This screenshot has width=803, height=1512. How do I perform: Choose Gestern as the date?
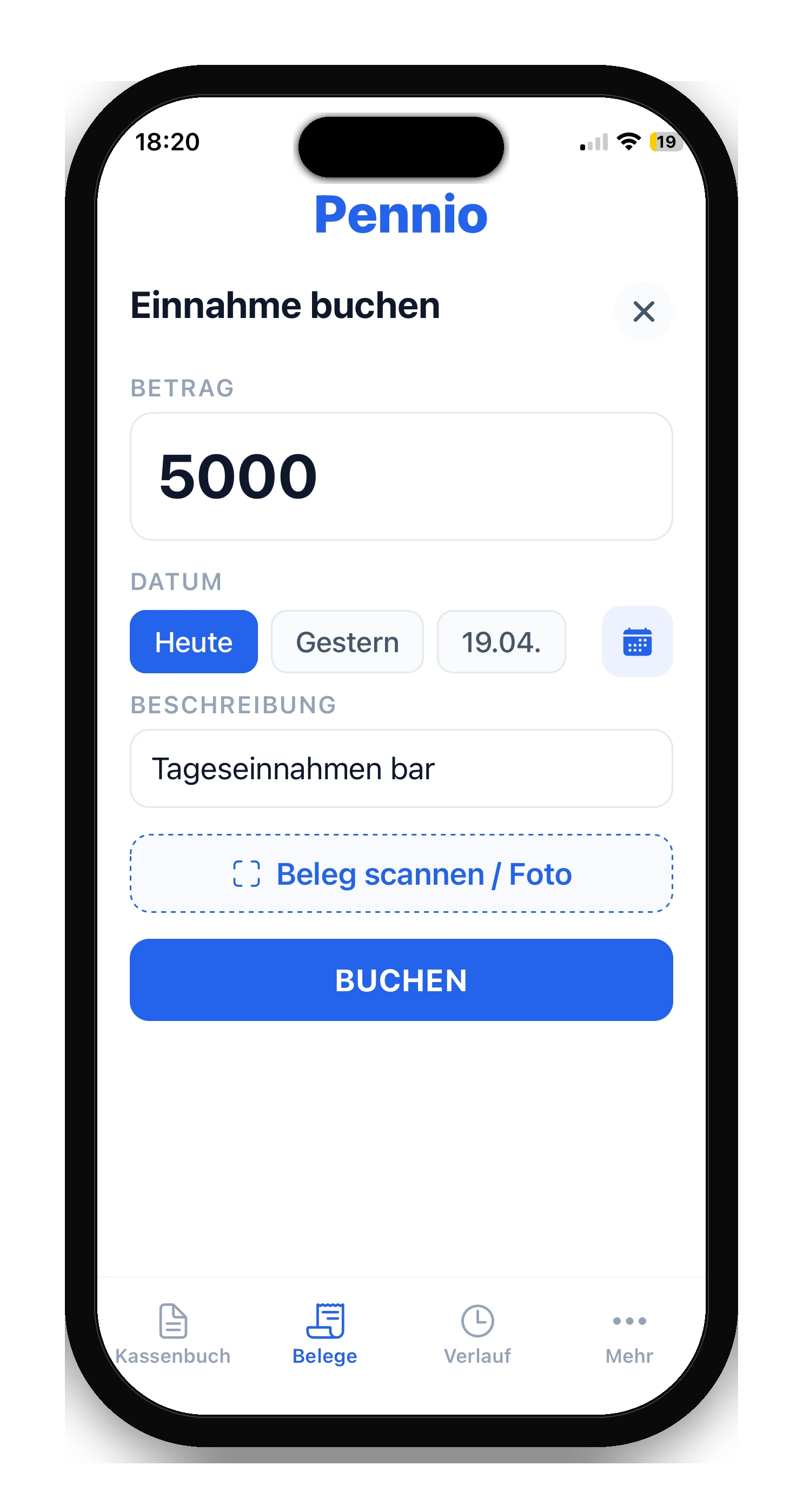tap(347, 641)
